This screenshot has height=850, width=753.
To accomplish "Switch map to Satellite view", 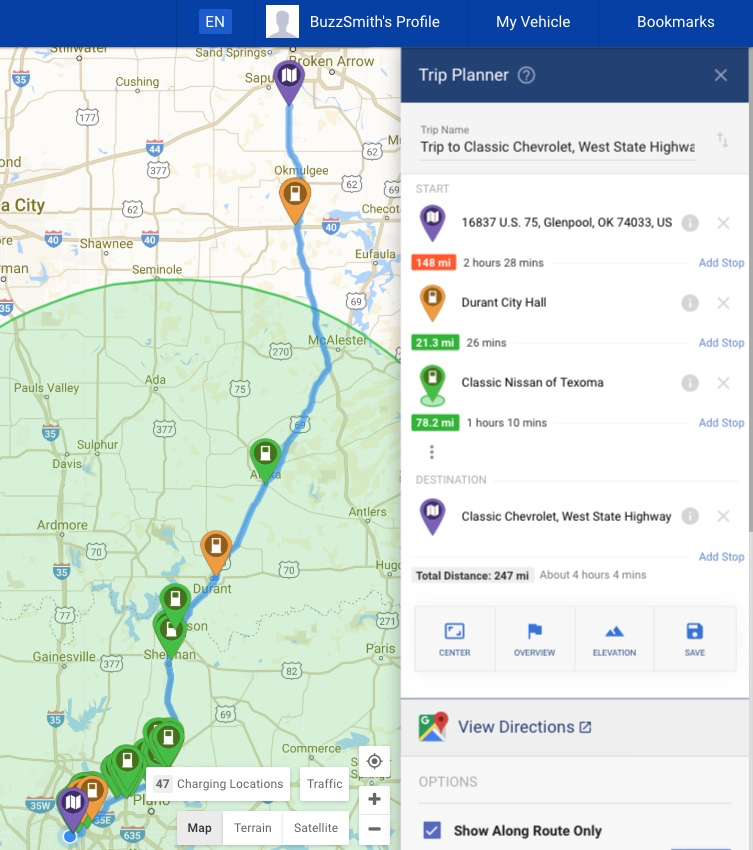I will (x=315, y=828).
